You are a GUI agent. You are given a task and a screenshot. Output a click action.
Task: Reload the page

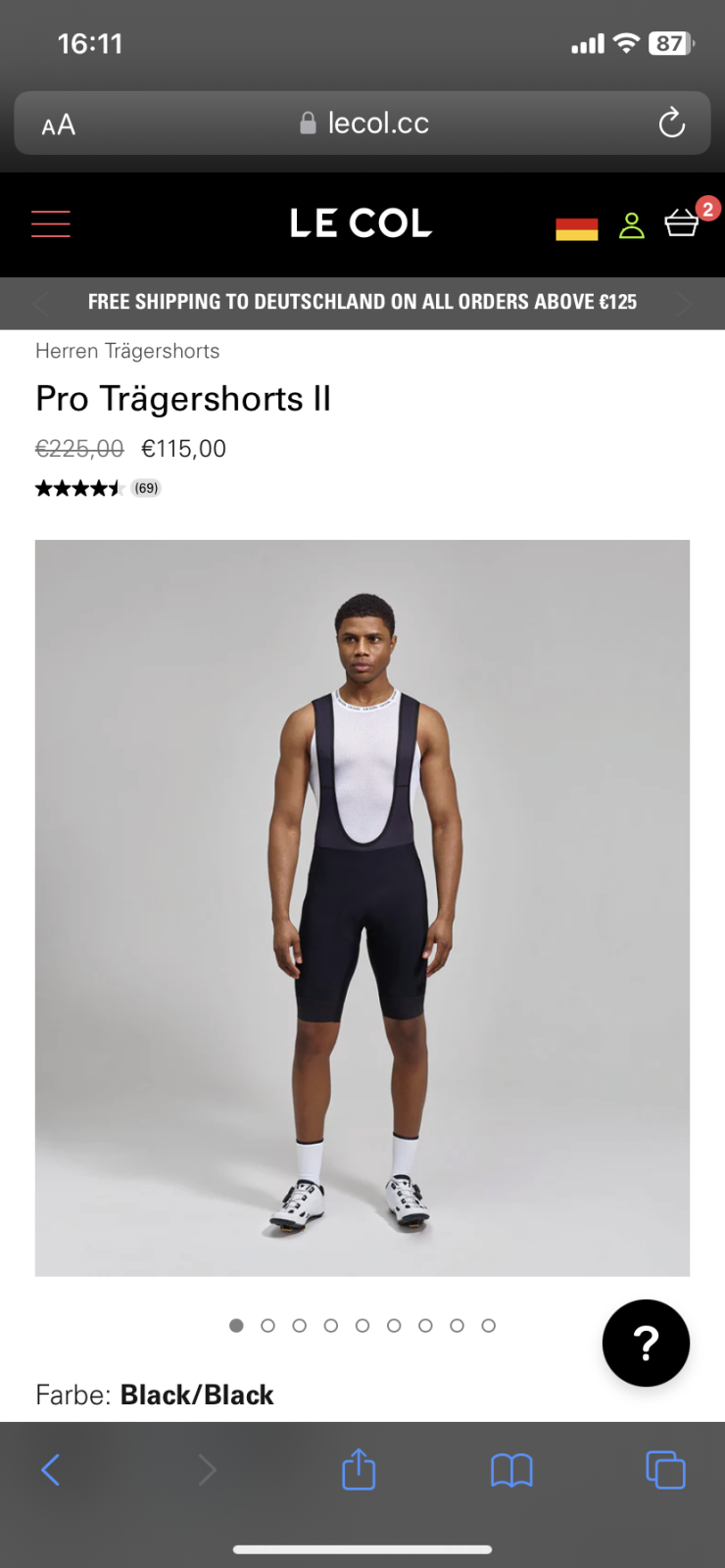point(671,123)
